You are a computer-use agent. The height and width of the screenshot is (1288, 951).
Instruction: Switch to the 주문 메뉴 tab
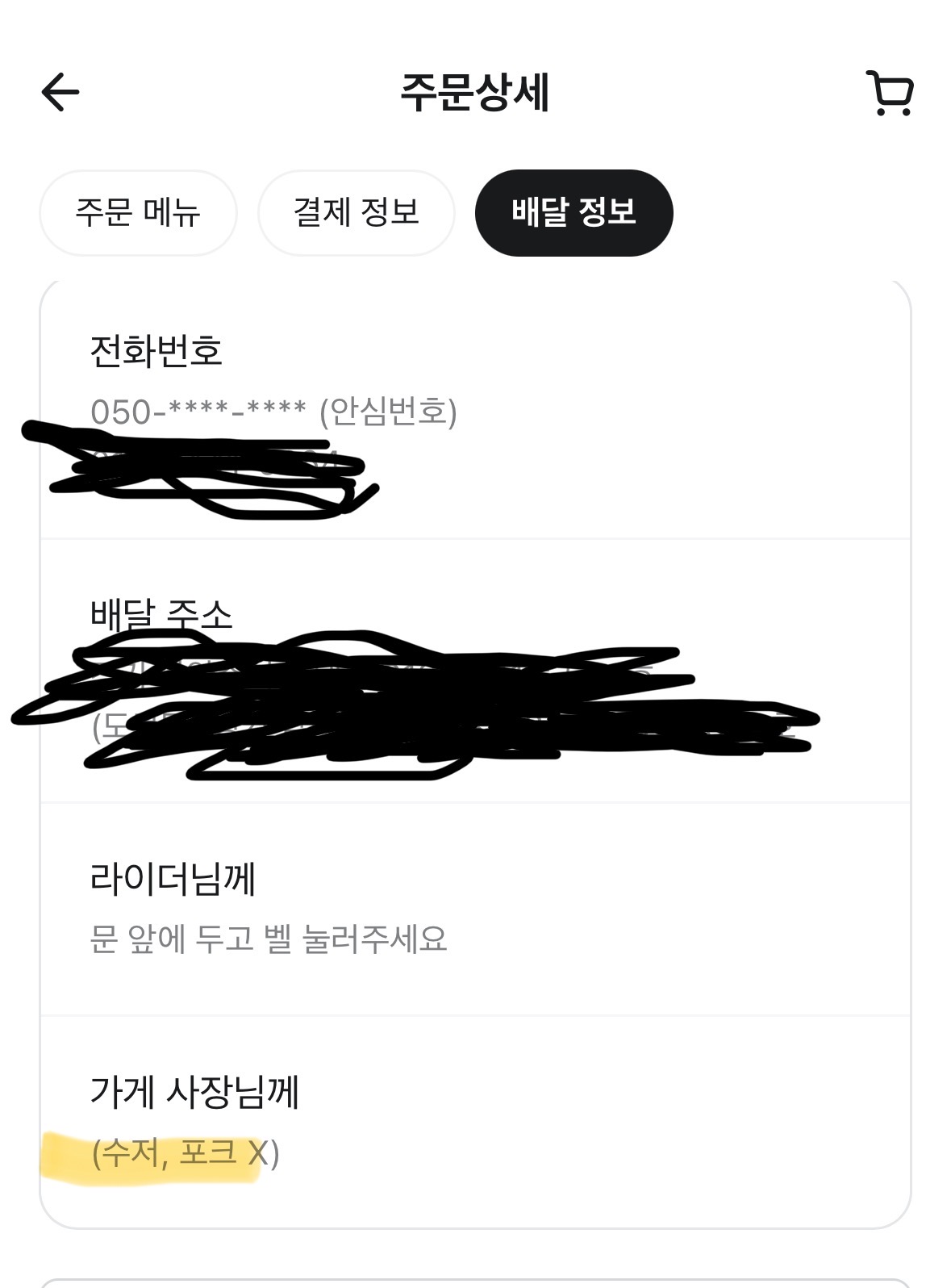point(138,213)
